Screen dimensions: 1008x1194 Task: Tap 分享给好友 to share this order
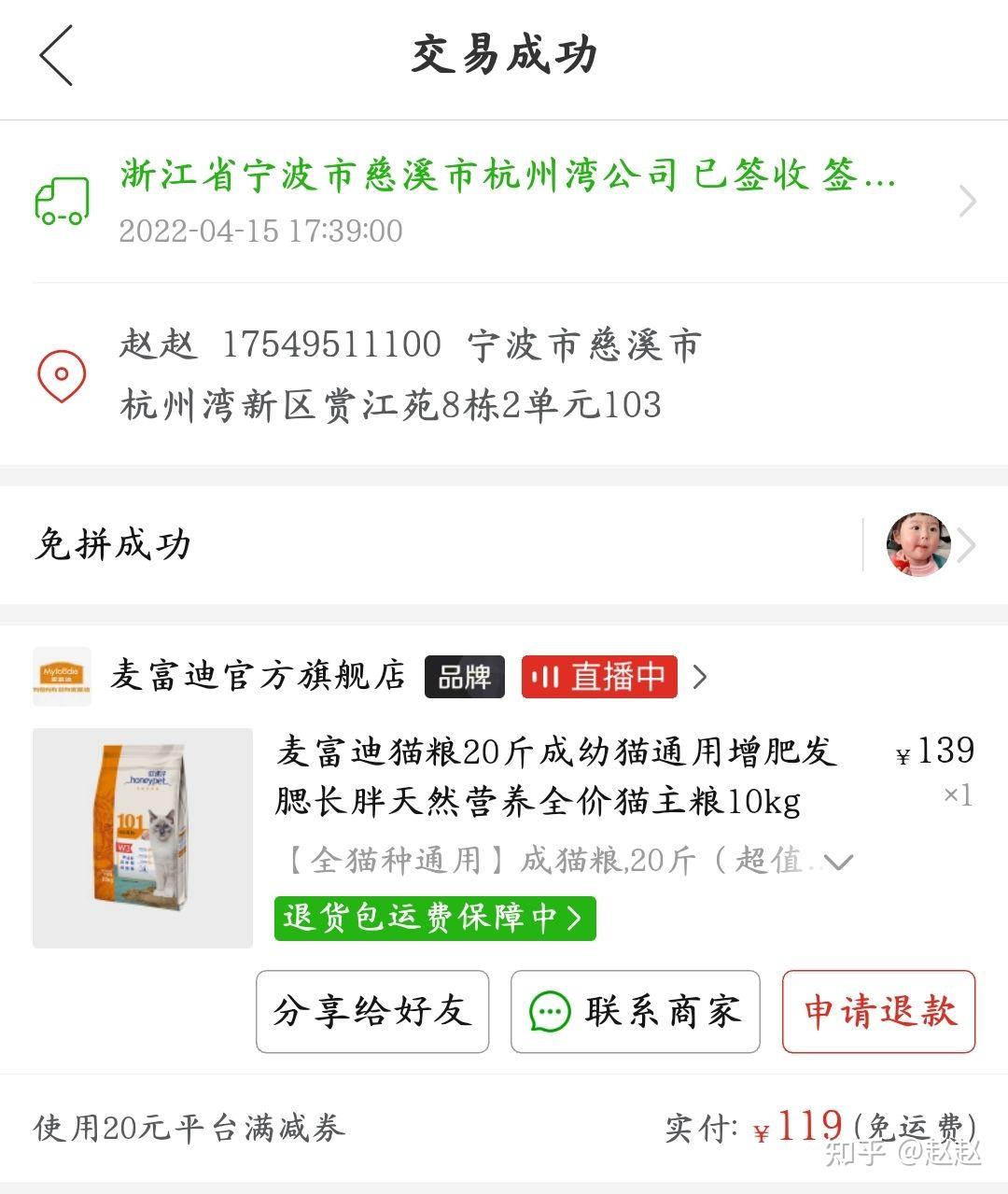(372, 1011)
